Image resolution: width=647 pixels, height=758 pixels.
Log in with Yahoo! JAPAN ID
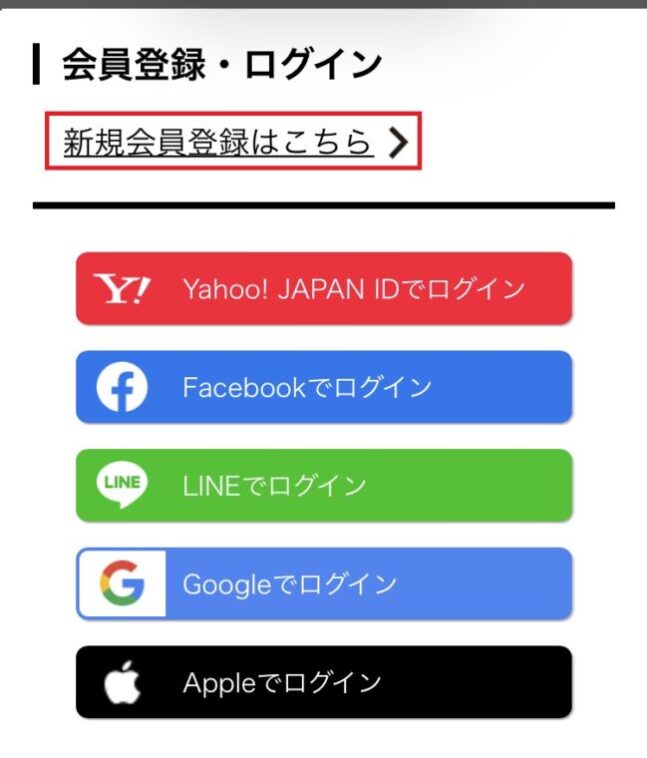coord(324,289)
